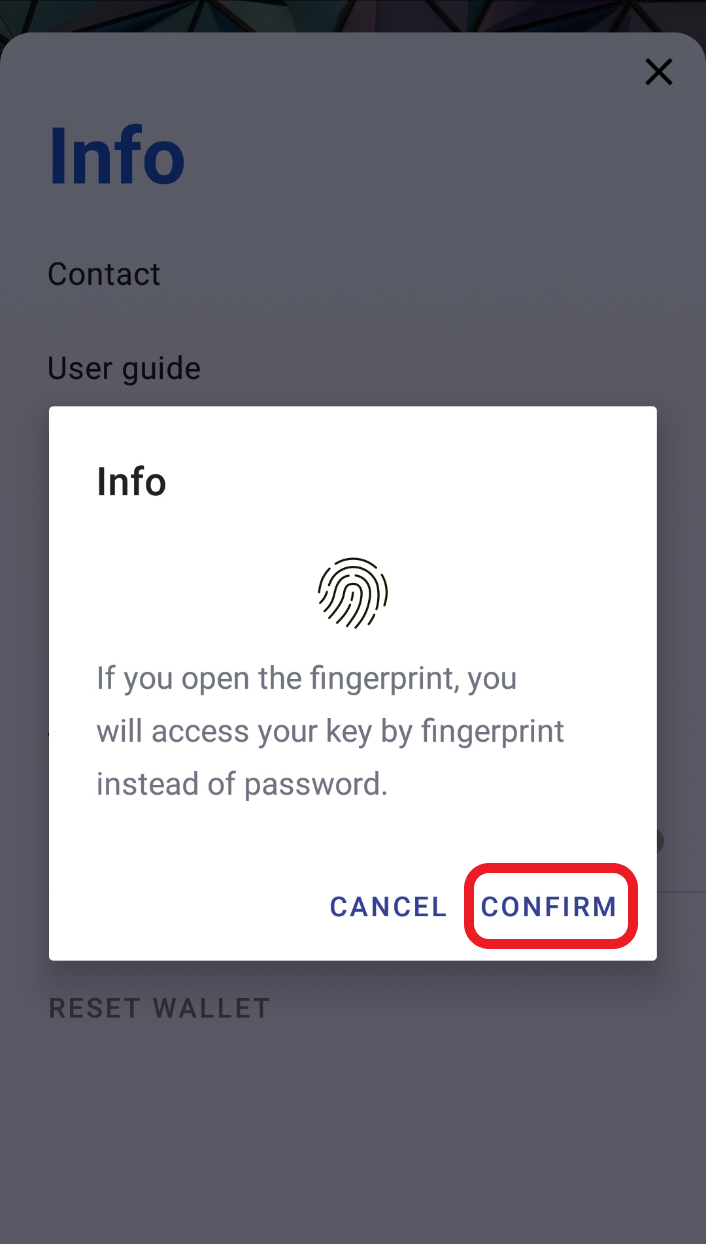Cancel the fingerprint dialog
The image size is (706, 1244).
[388, 906]
